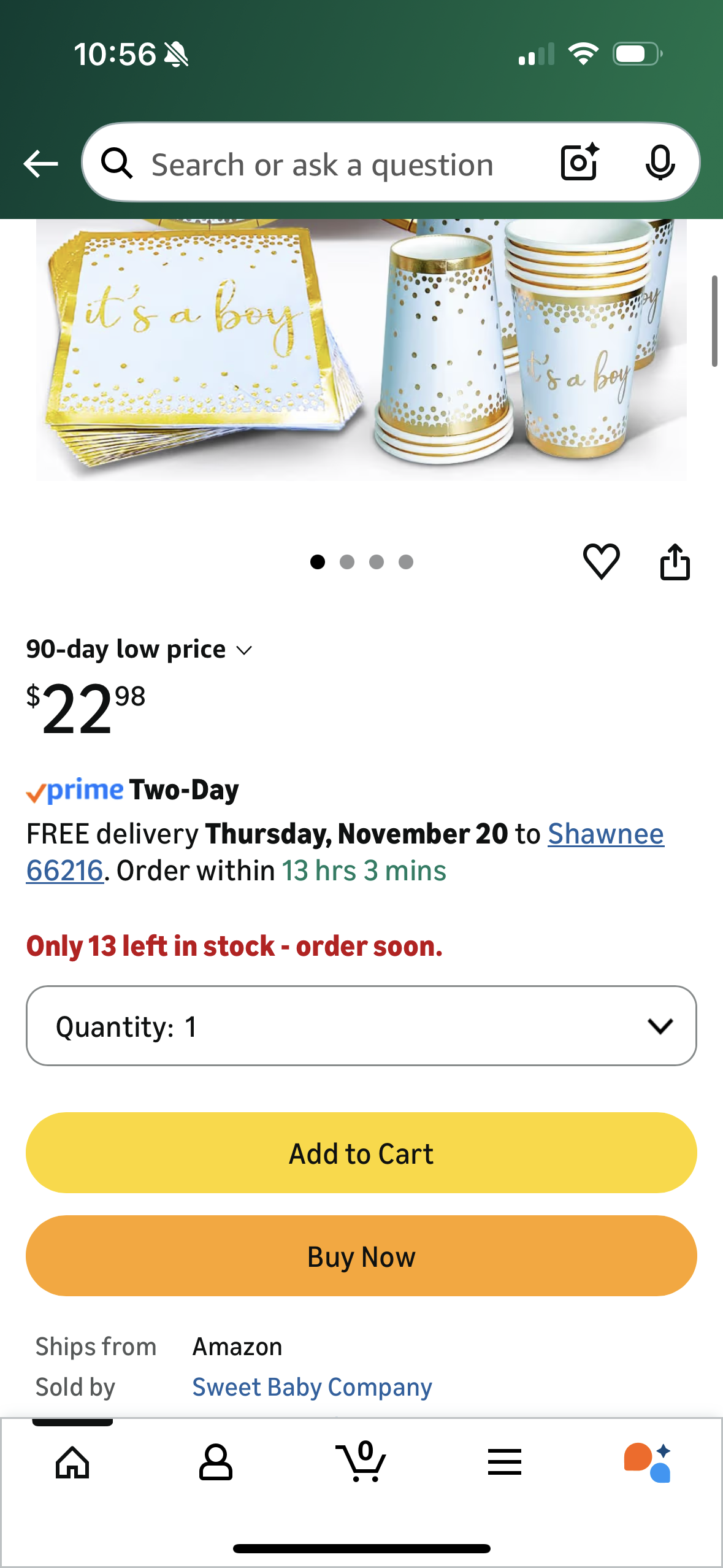Open the shopping cart tab

pos(362,1462)
